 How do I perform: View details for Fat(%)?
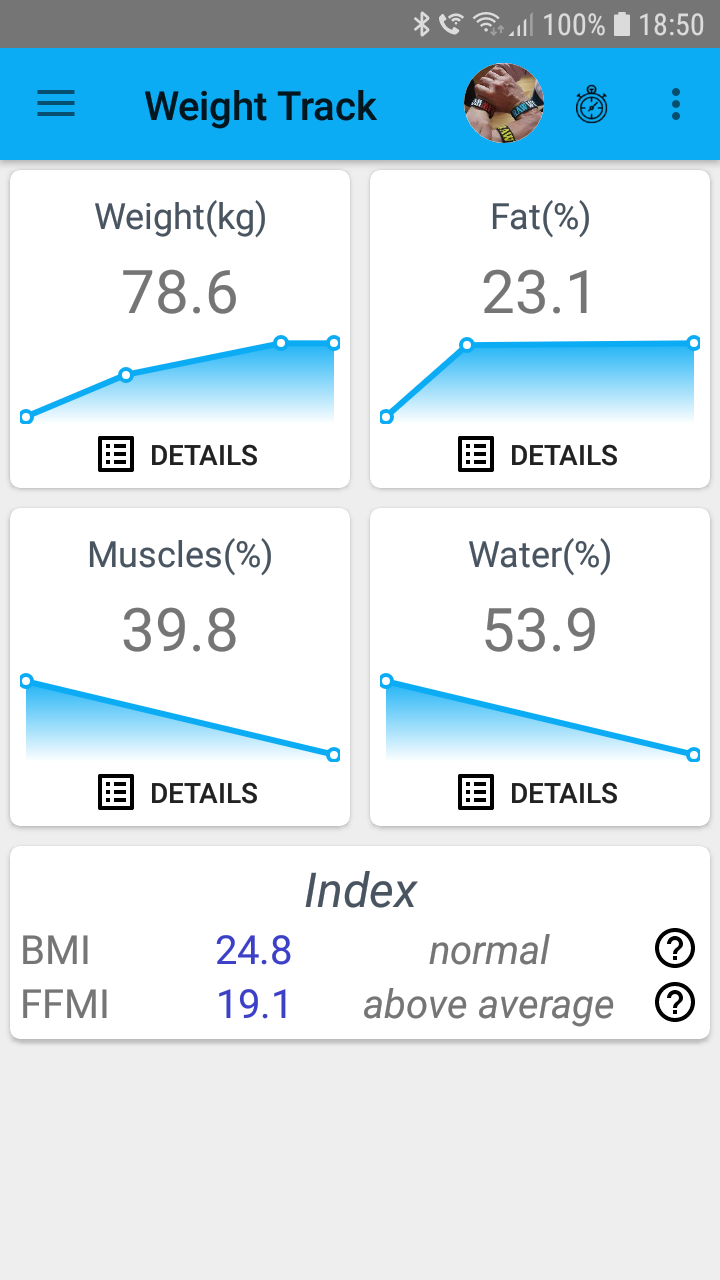[540, 455]
